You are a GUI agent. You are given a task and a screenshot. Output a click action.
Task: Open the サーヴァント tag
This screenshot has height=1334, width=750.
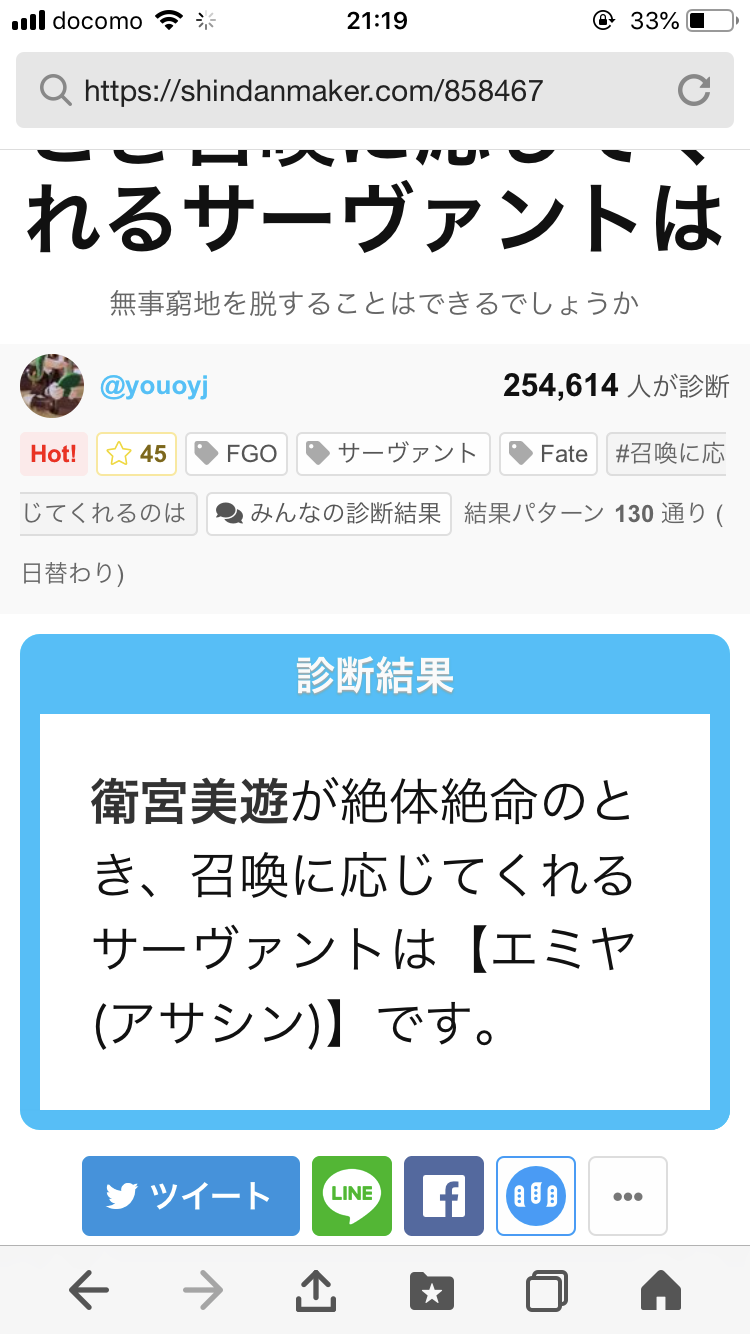(x=393, y=454)
